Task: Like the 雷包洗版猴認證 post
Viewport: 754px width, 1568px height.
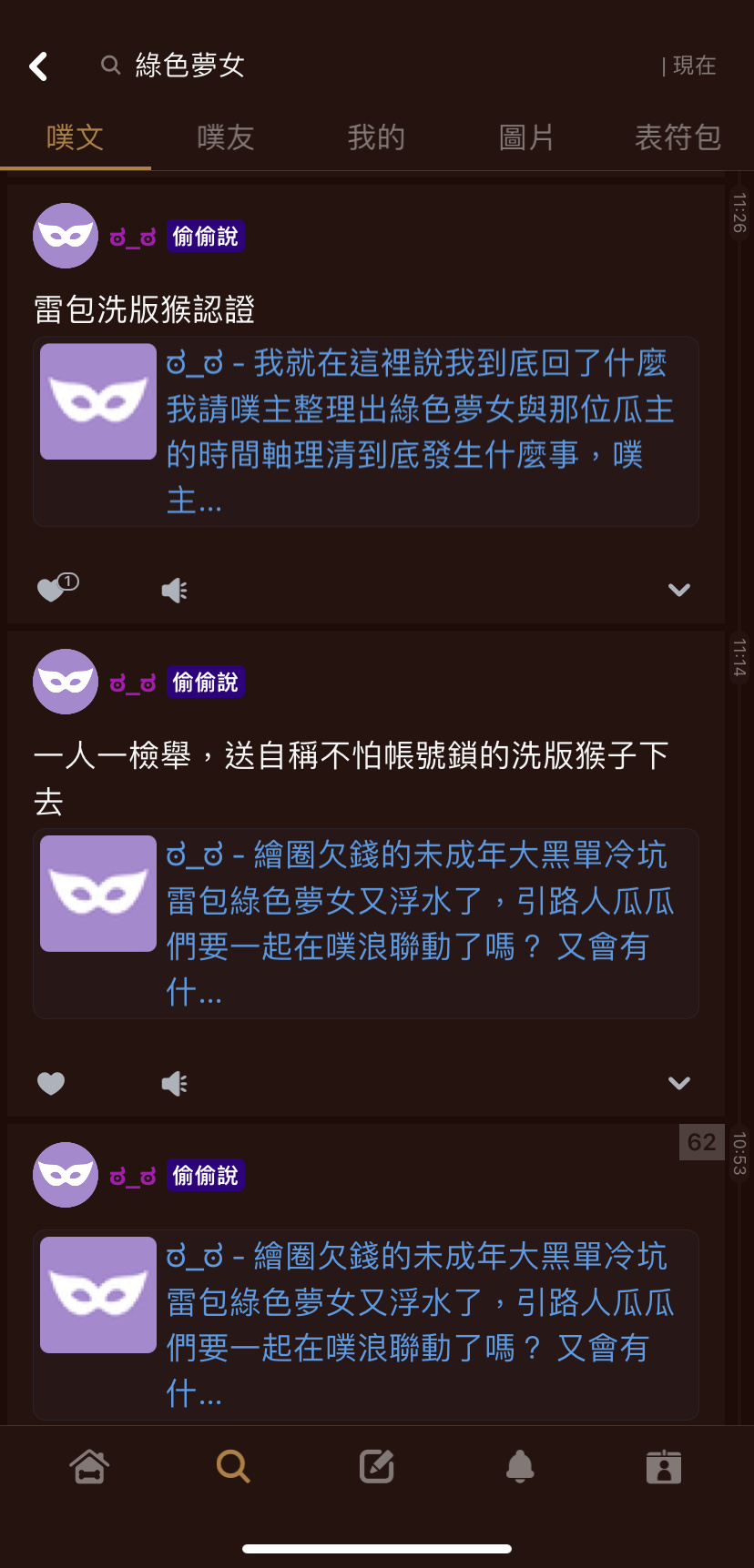Action: [x=56, y=588]
